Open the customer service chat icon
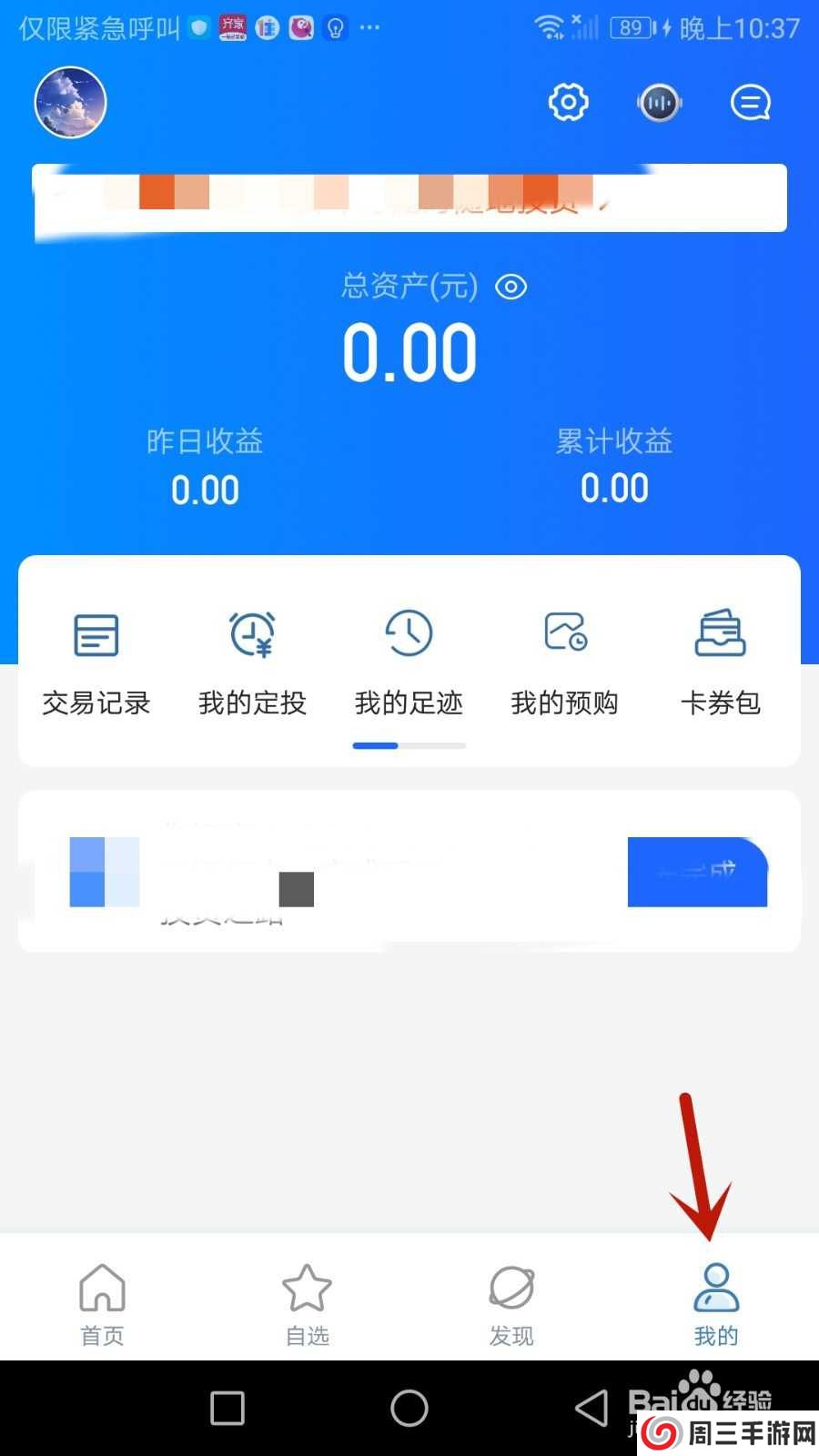819x1456 pixels. click(750, 102)
